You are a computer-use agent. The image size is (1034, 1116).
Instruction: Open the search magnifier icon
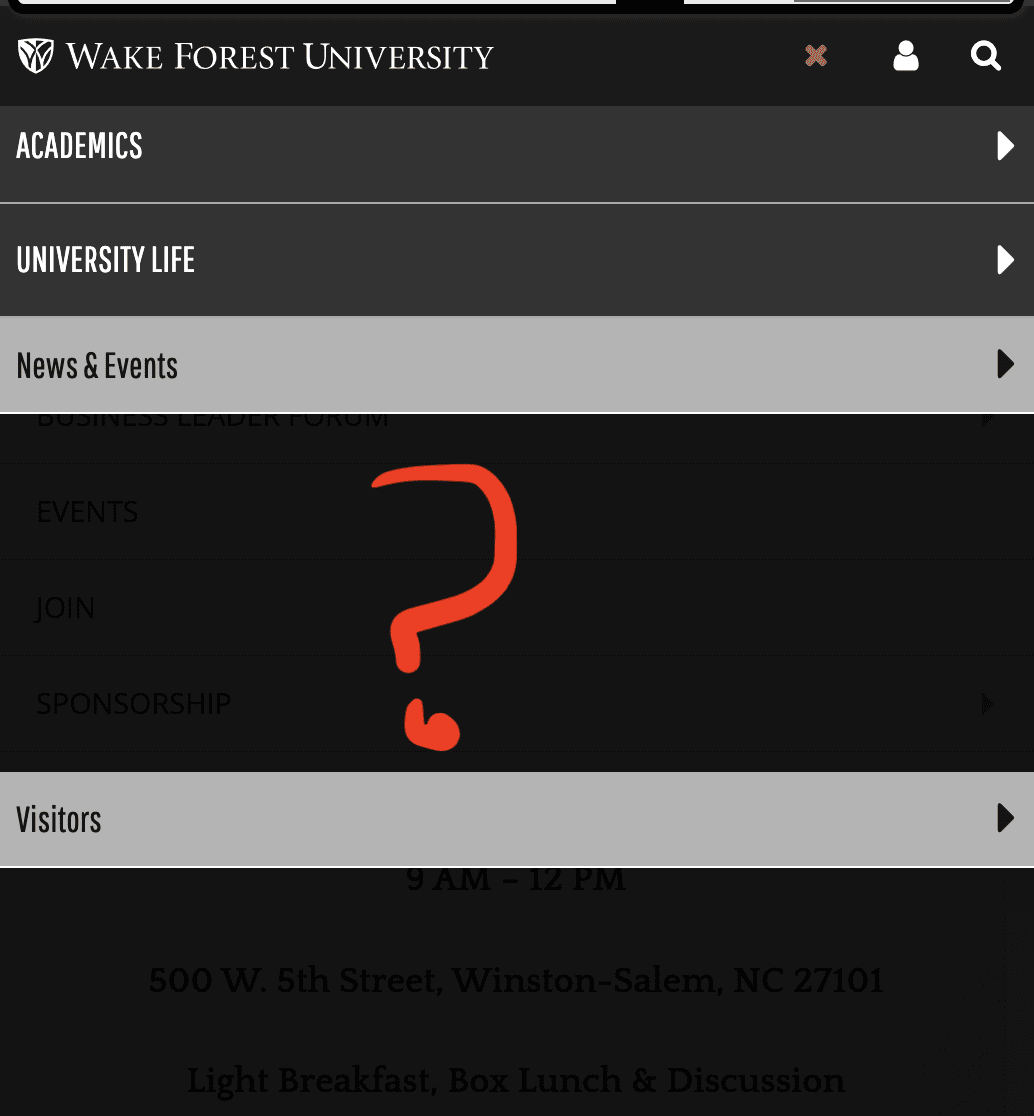(x=985, y=56)
